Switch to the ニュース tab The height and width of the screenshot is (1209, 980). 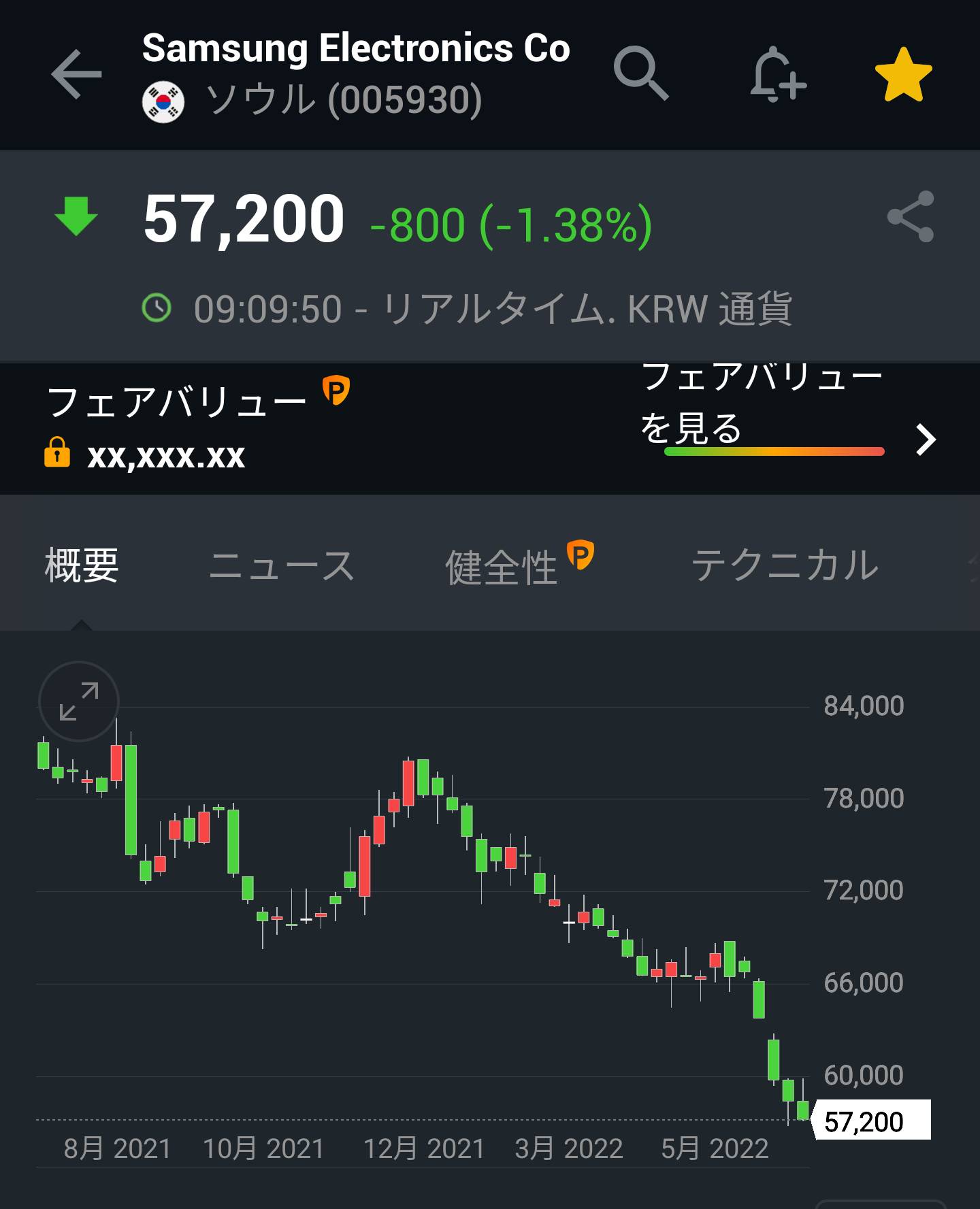click(282, 566)
